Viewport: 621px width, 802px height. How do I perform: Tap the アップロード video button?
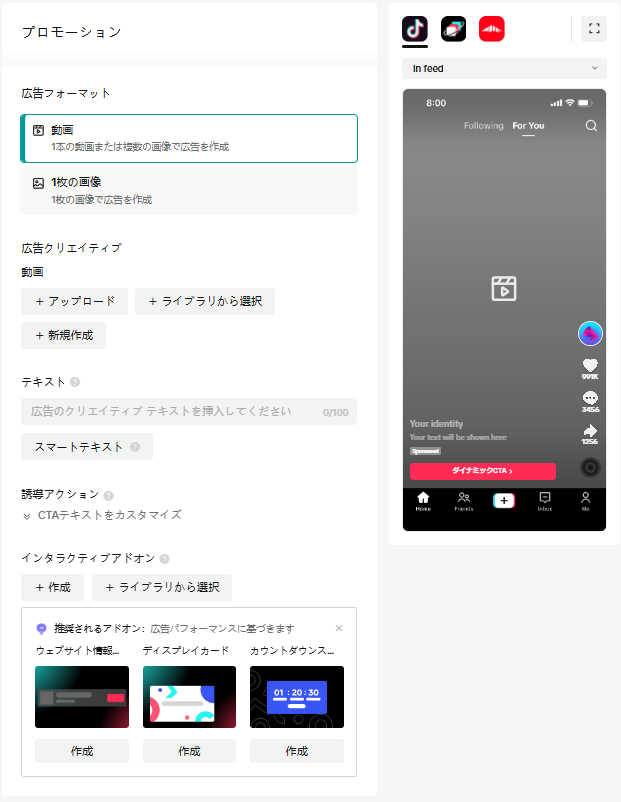(x=75, y=301)
